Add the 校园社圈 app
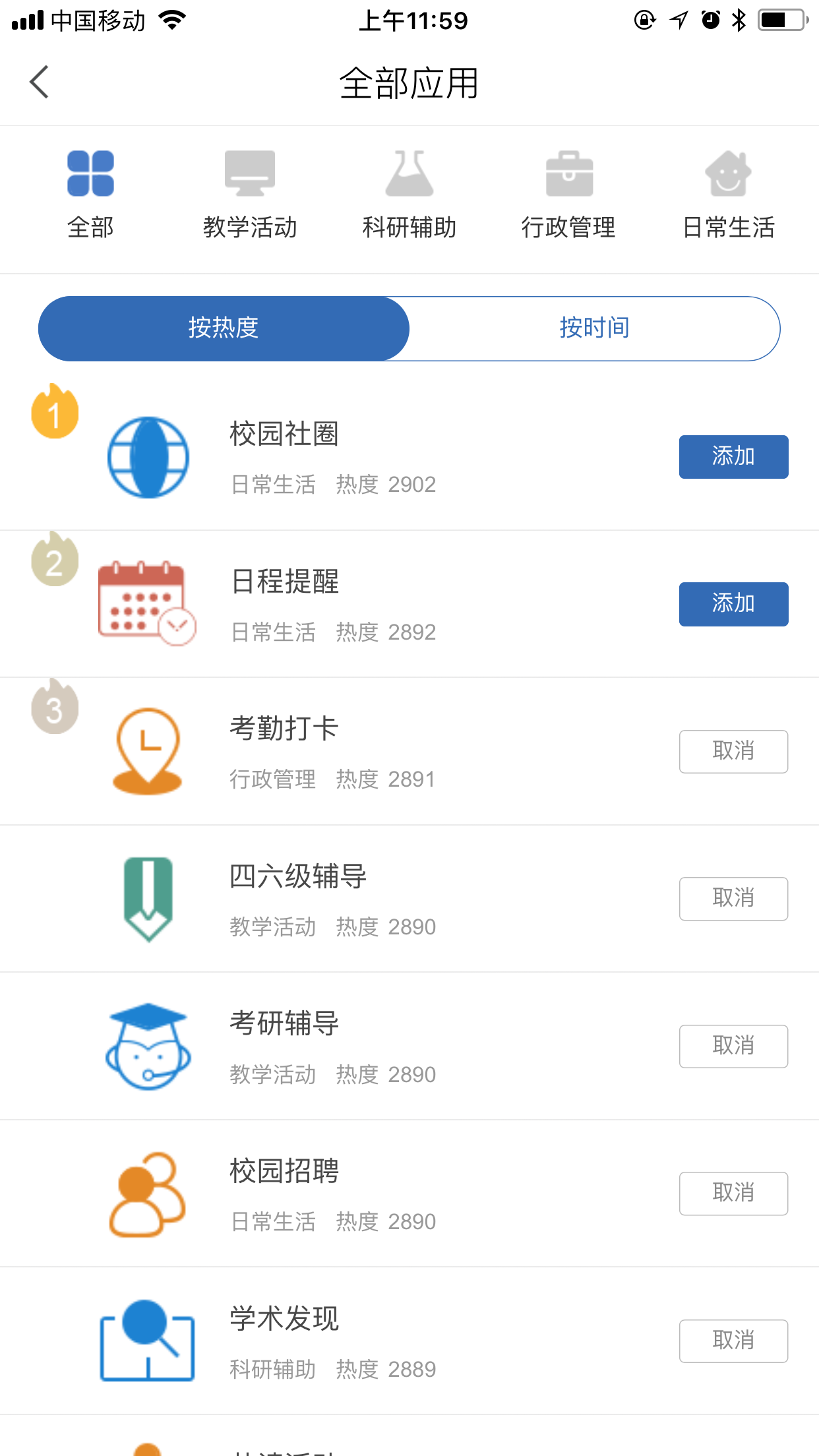This screenshot has width=819, height=1456. pos(733,456)
